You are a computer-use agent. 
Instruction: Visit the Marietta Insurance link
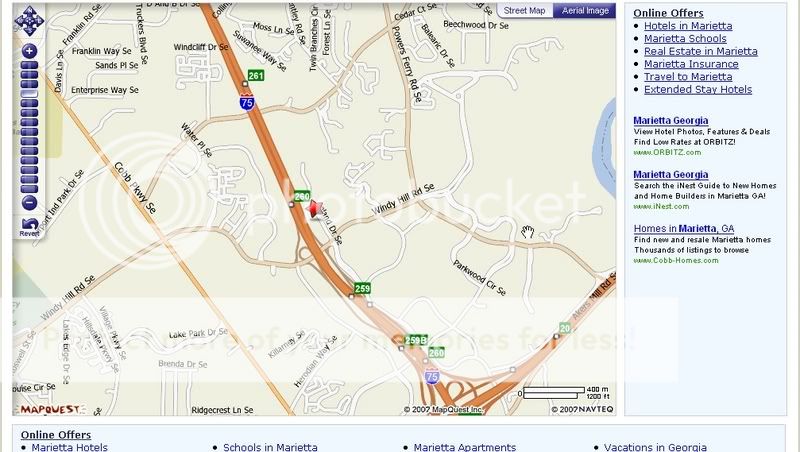(x=691, y=64)
